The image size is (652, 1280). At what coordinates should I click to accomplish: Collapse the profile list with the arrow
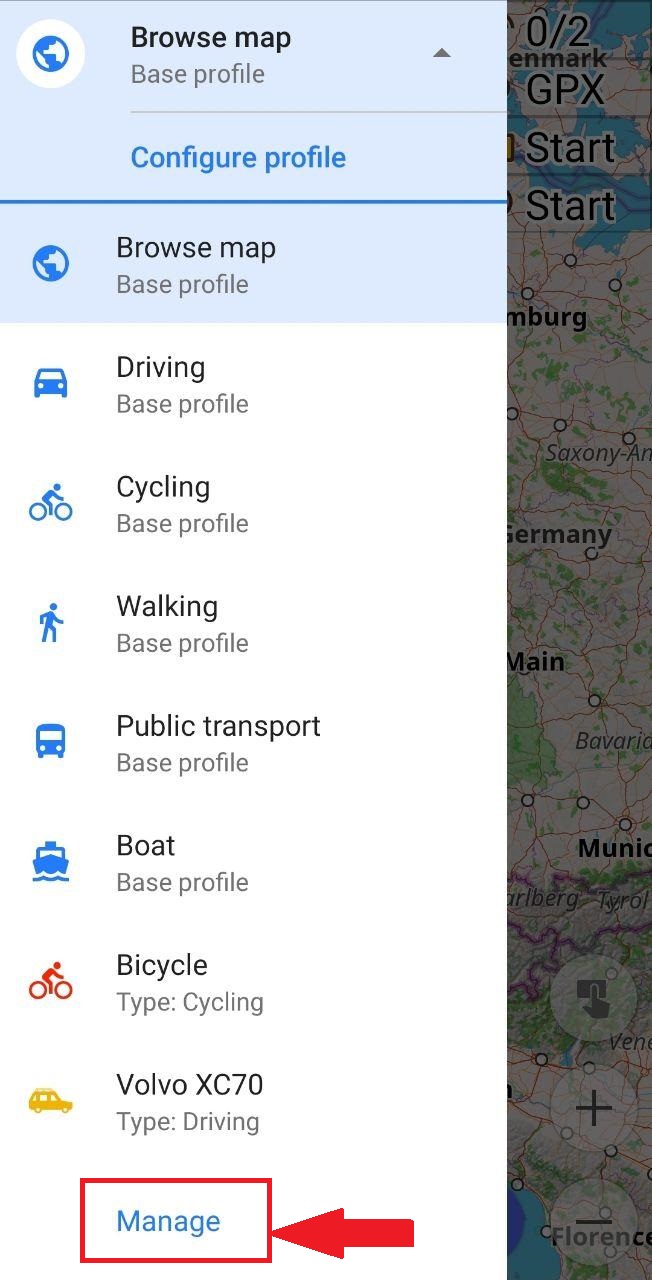pyautogui.click(x=441, y=54)
